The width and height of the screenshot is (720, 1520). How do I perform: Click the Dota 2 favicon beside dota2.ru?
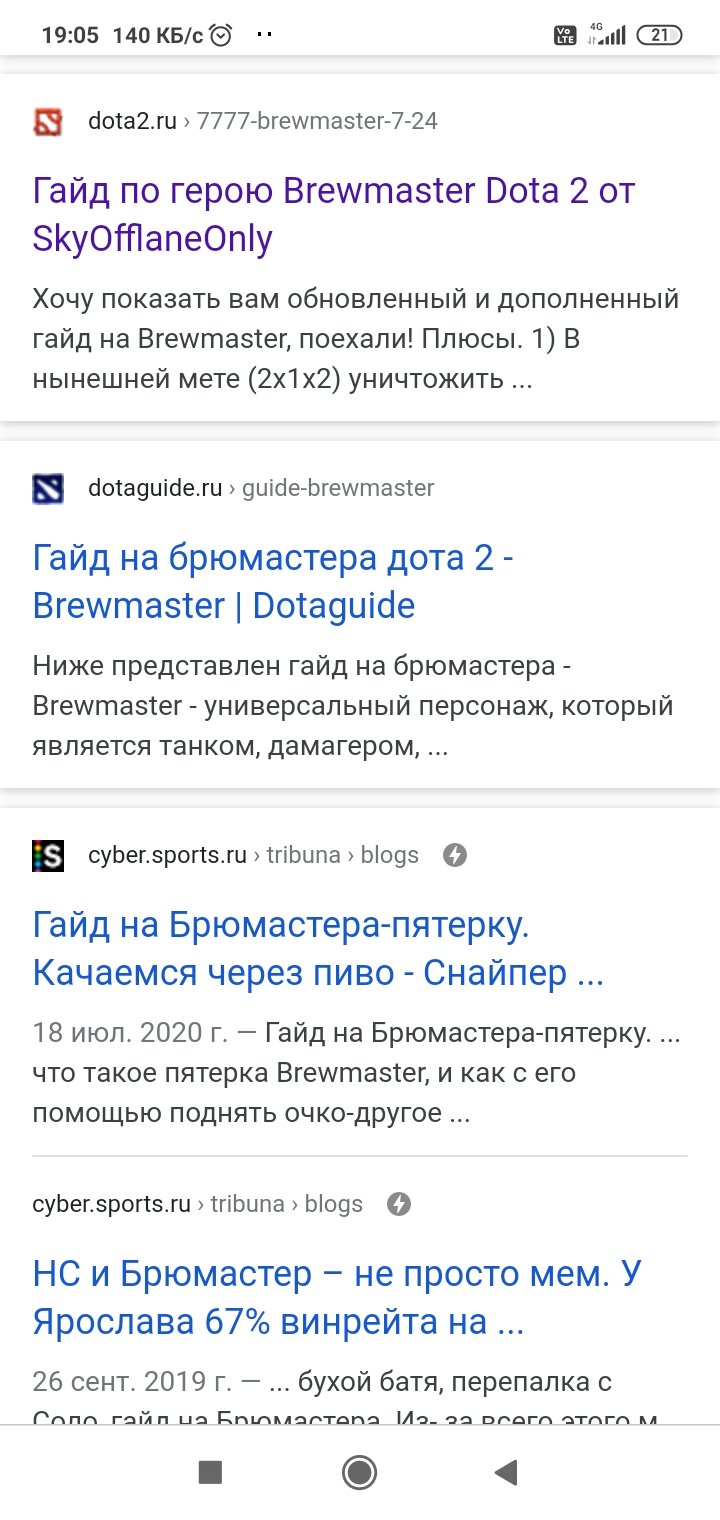click(x=47, y=122)
